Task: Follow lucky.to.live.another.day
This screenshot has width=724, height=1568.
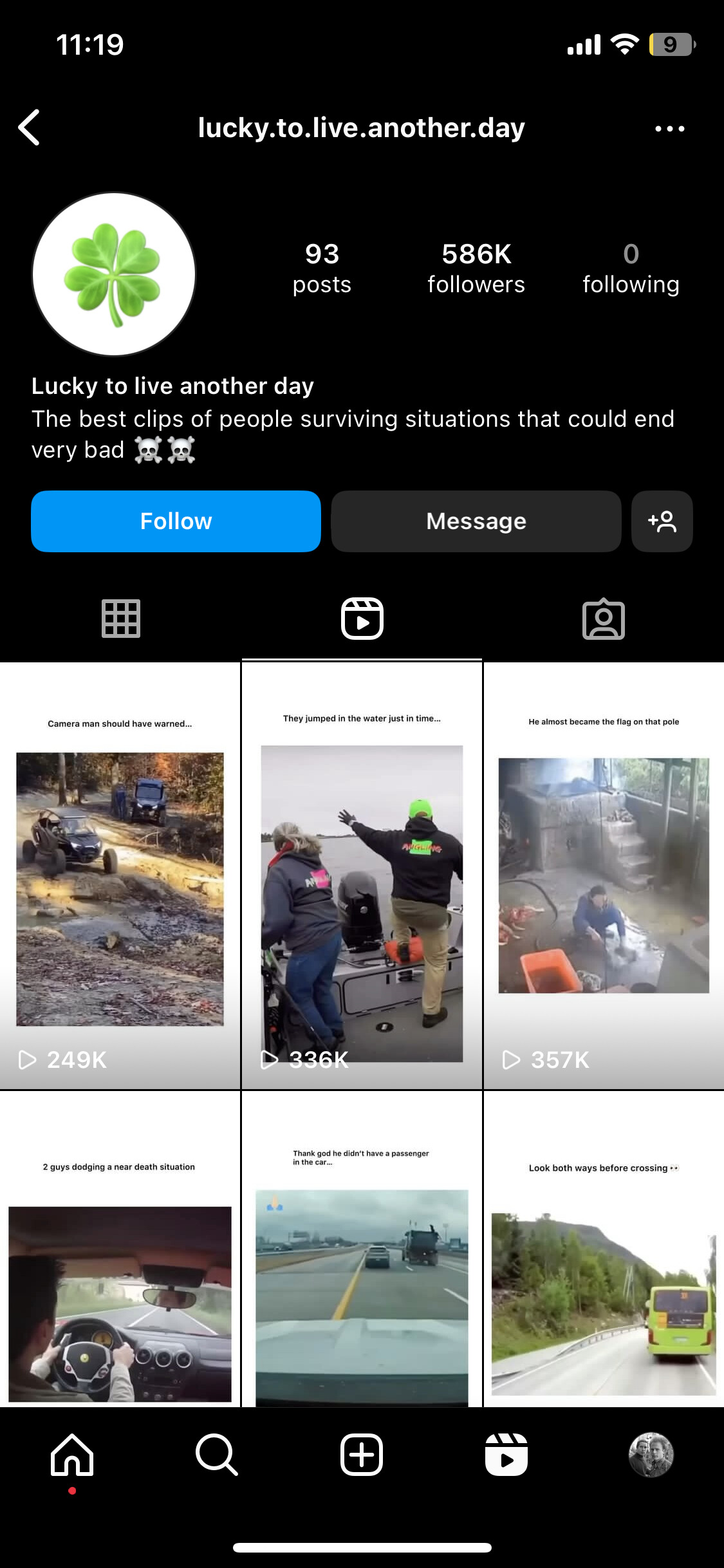Action: [x=176, y=521]
